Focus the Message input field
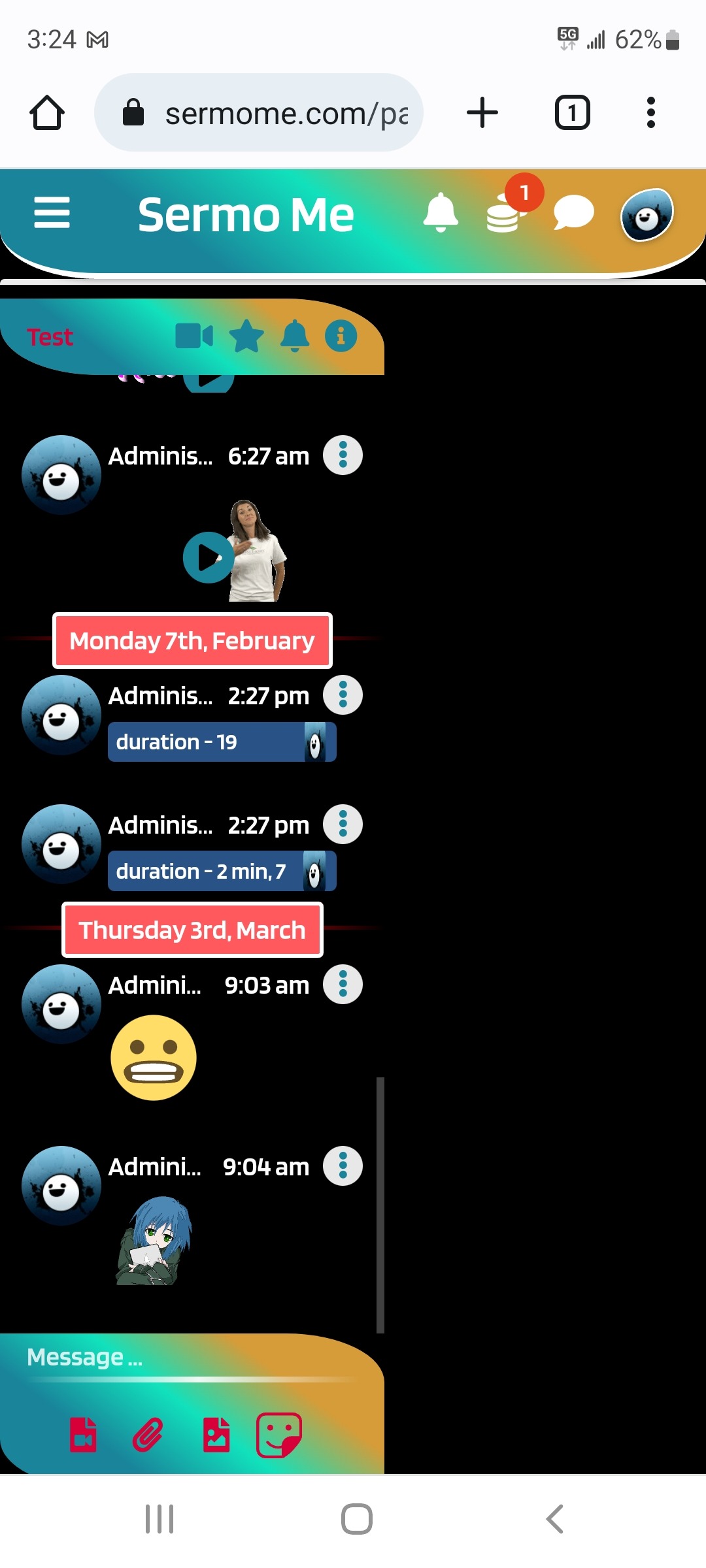Screen dimensions: 706x1568 tap(190, 1358)
